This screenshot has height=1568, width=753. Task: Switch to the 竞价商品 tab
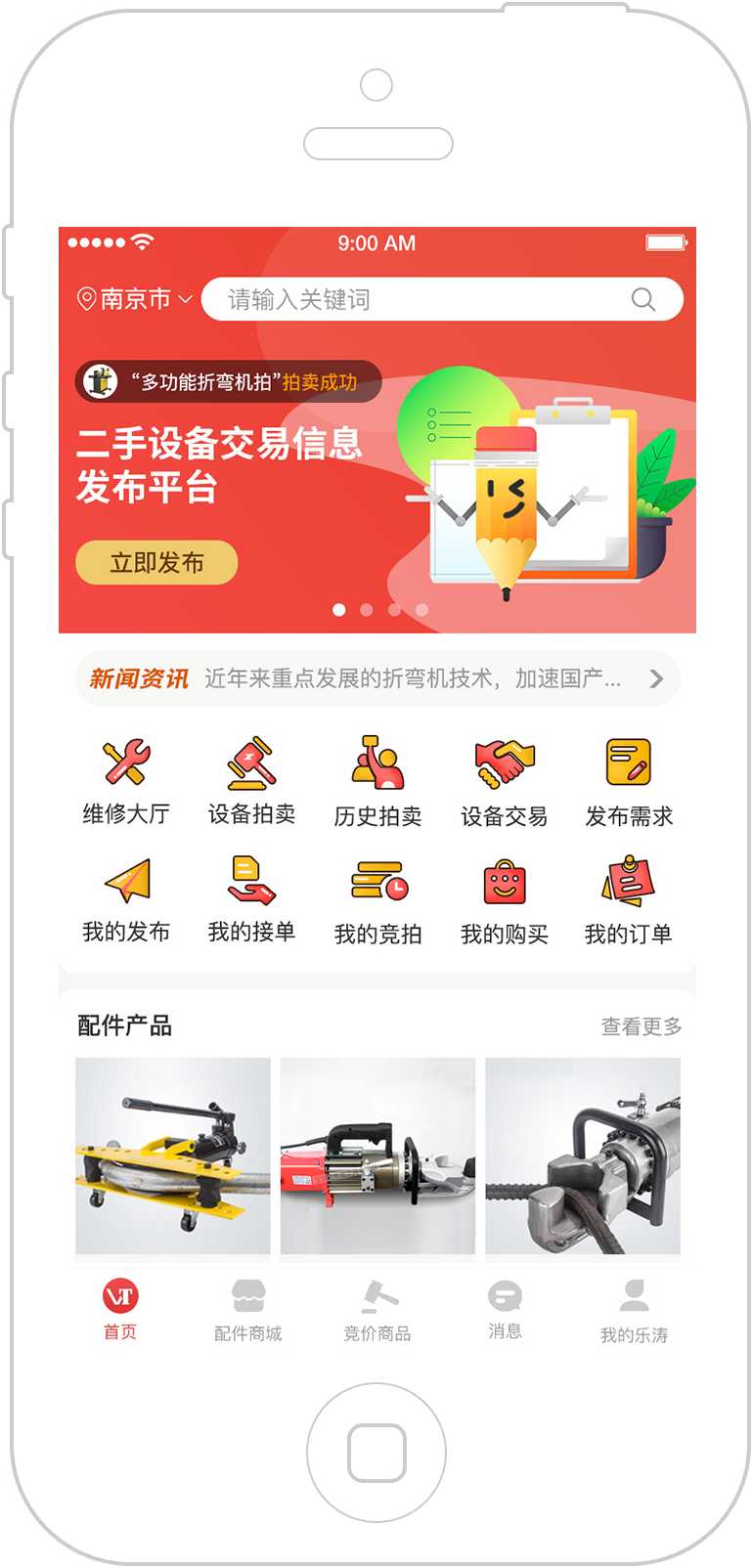tap(377, 1312)
